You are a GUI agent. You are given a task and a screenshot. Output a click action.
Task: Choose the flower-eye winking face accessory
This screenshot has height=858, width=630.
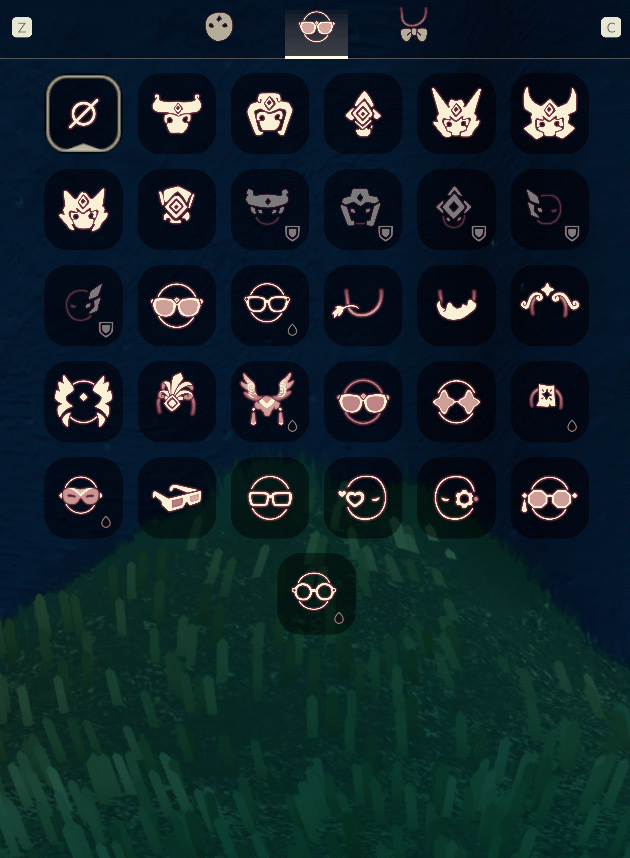(456, 497)
